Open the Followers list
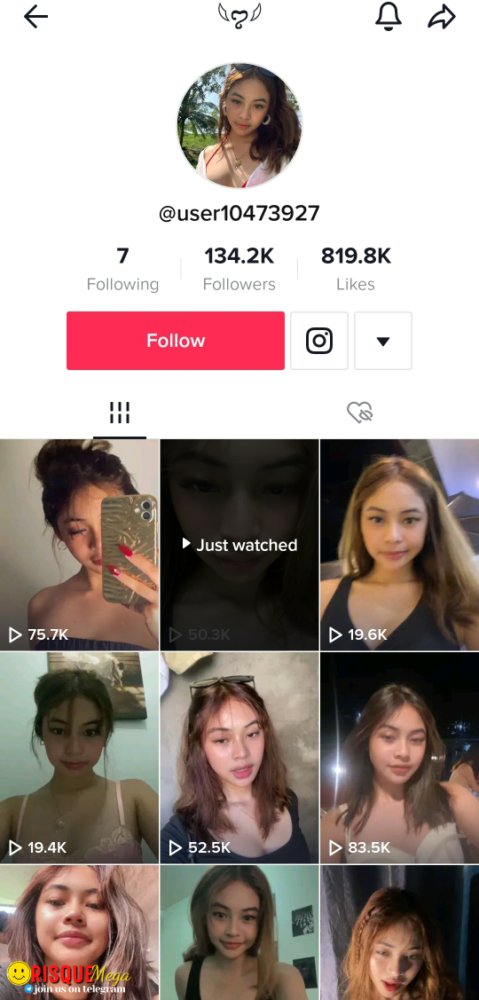Viewport: 479px width, 1000px height. coord(239,269)
